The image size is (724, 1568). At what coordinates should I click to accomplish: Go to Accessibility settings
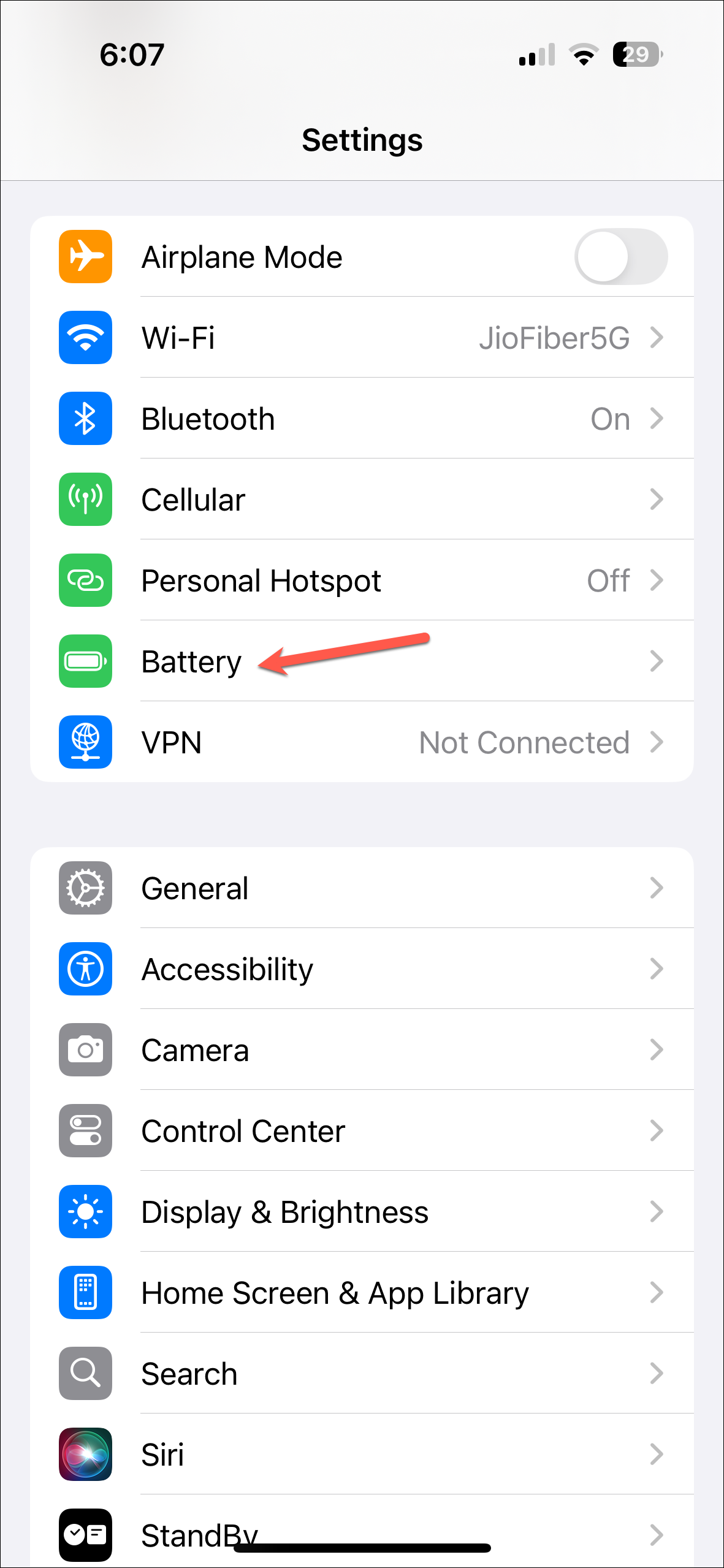[362, 969]
